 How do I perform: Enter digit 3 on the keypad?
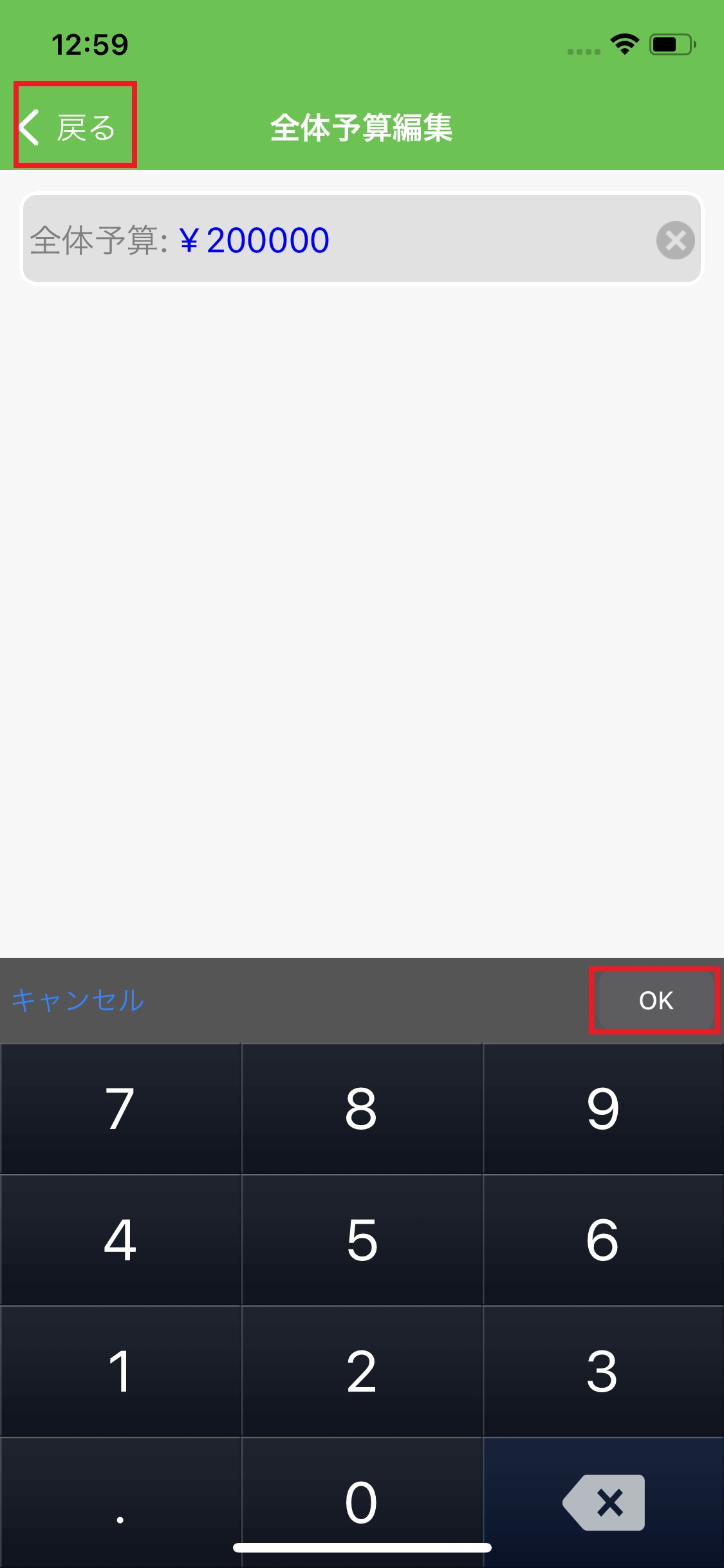pos(603,1371)
